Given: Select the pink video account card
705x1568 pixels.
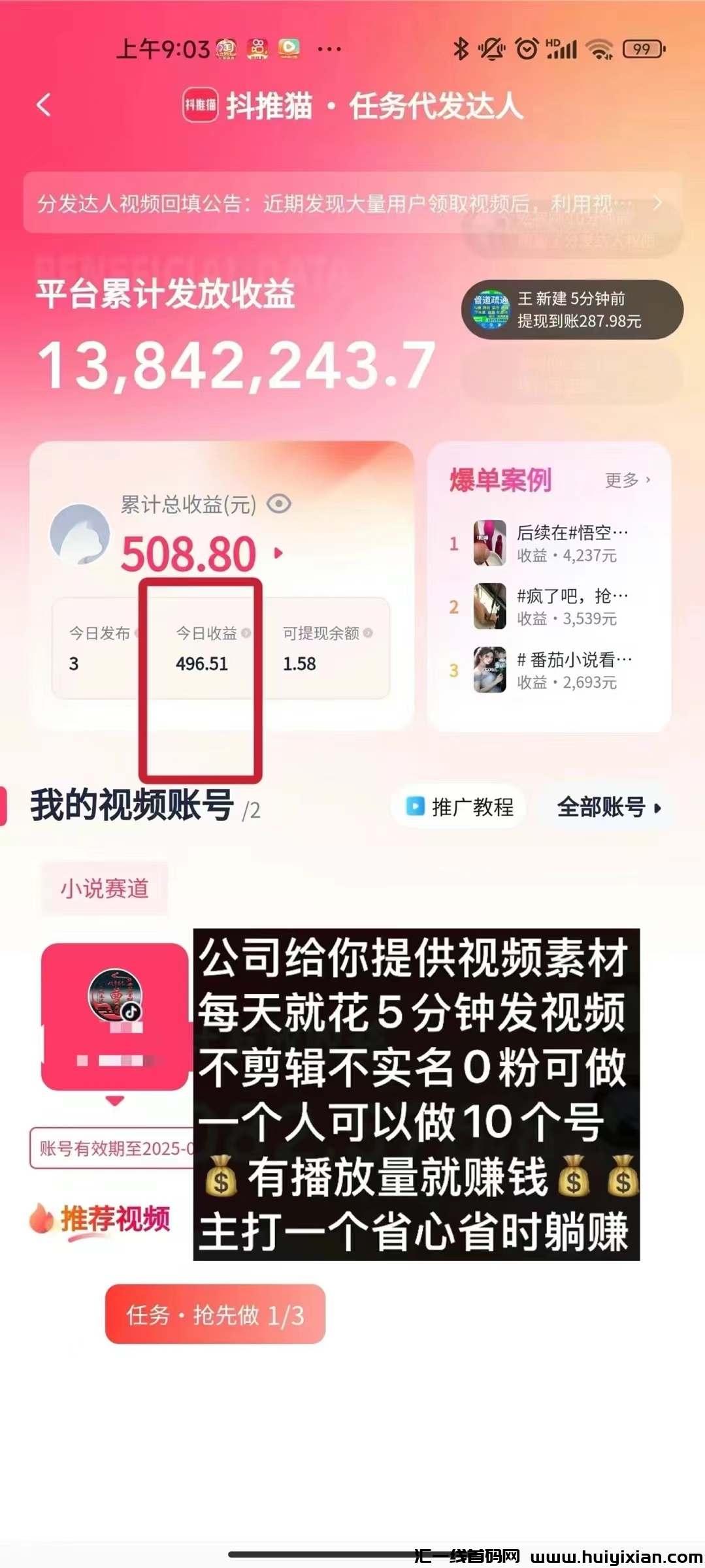Looking at the screenshot, I should point(115,1016).
